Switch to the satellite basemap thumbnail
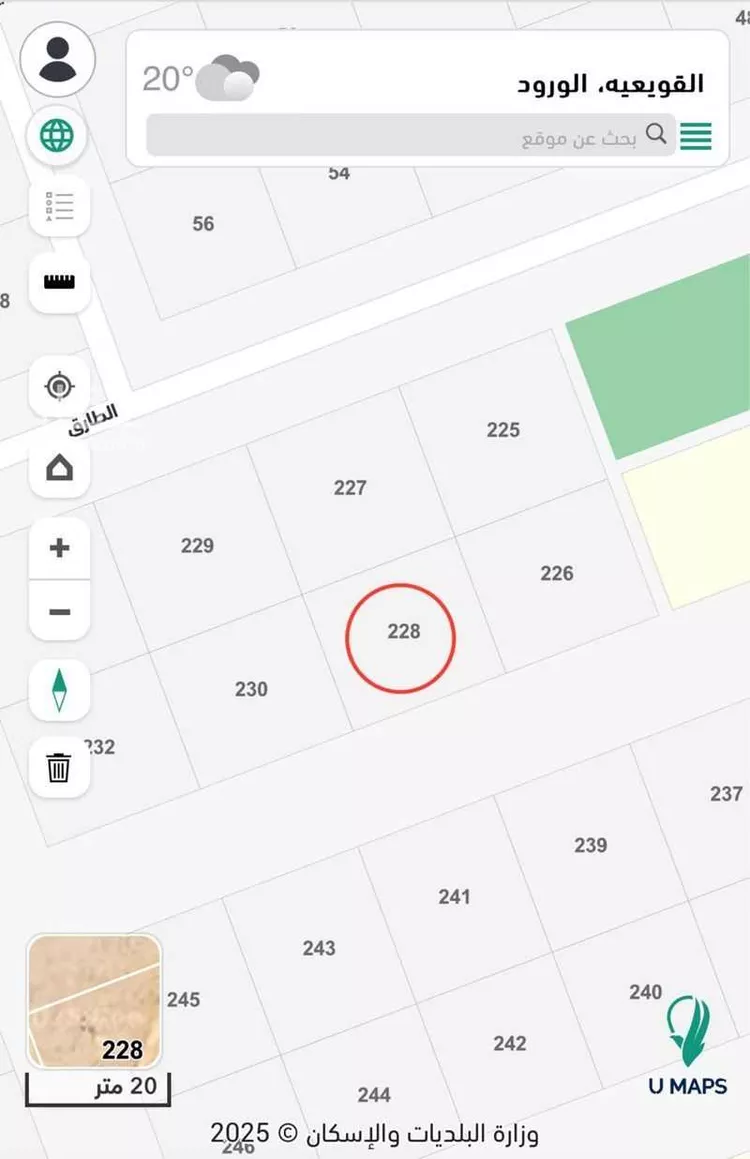 click(94, 1001)
